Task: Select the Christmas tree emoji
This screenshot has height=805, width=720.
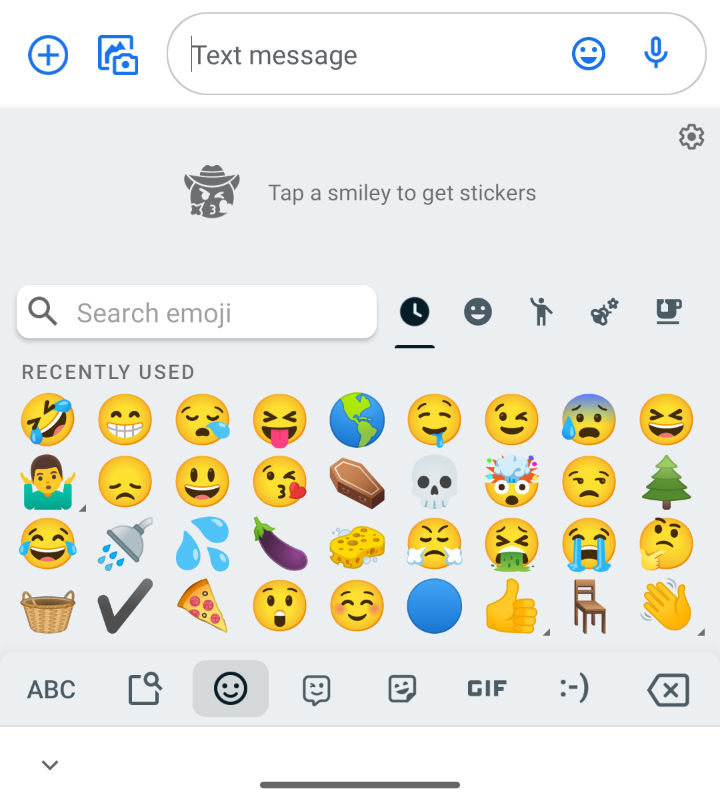Action: tap(666, 484)
